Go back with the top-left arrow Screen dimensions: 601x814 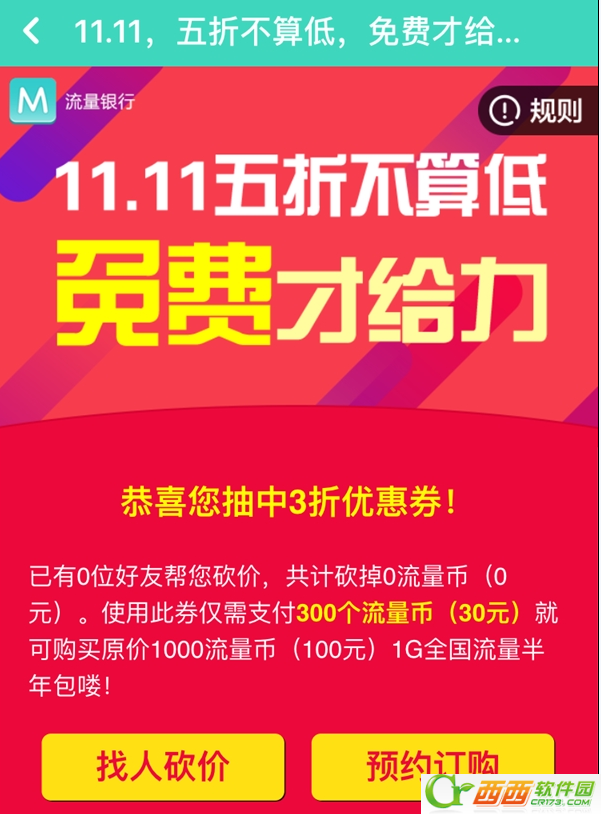pyautogui.click(x=32, y=32)
